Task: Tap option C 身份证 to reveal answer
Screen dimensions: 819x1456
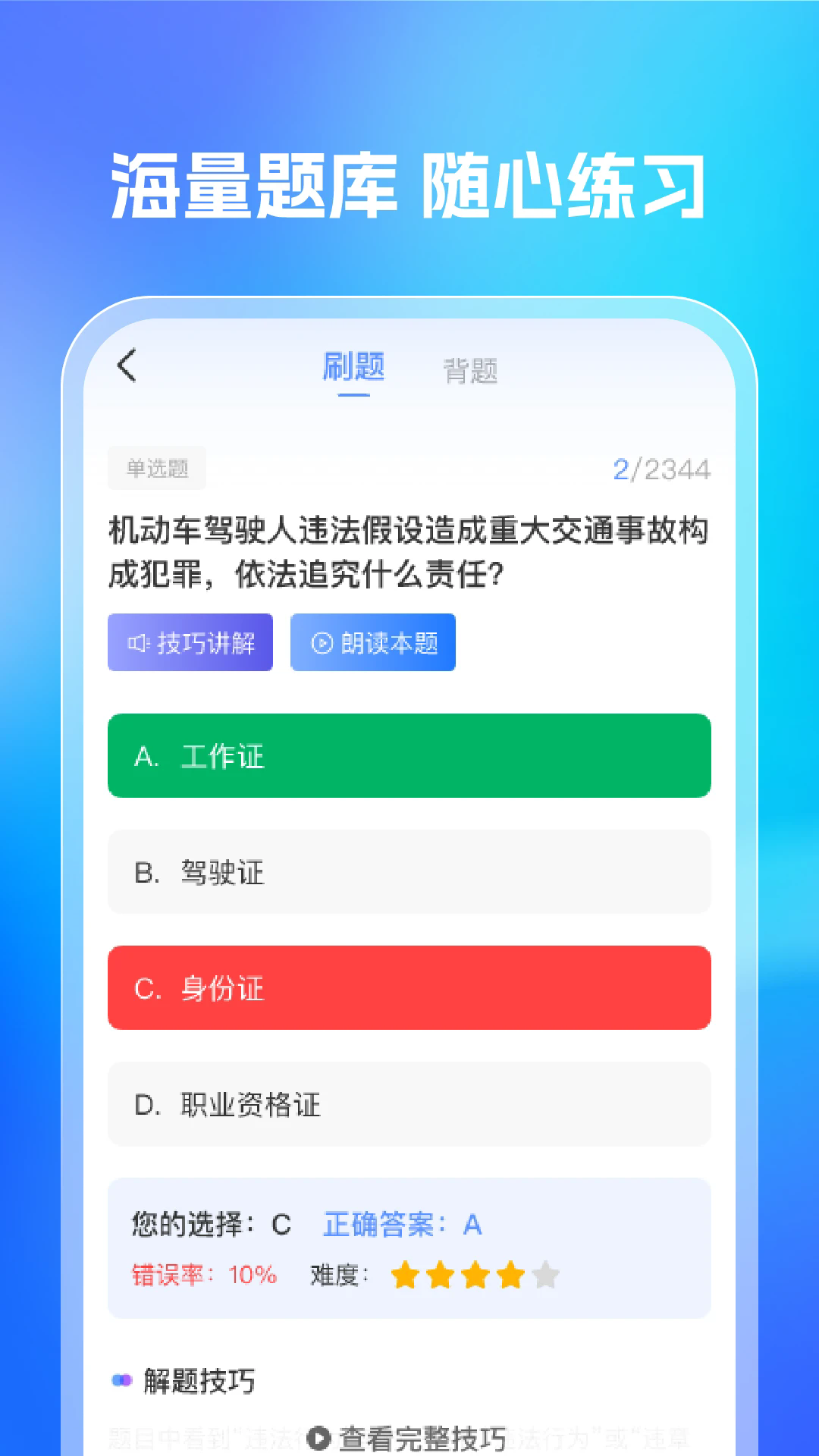Action: pyautogui.click(x=409, y=988)
